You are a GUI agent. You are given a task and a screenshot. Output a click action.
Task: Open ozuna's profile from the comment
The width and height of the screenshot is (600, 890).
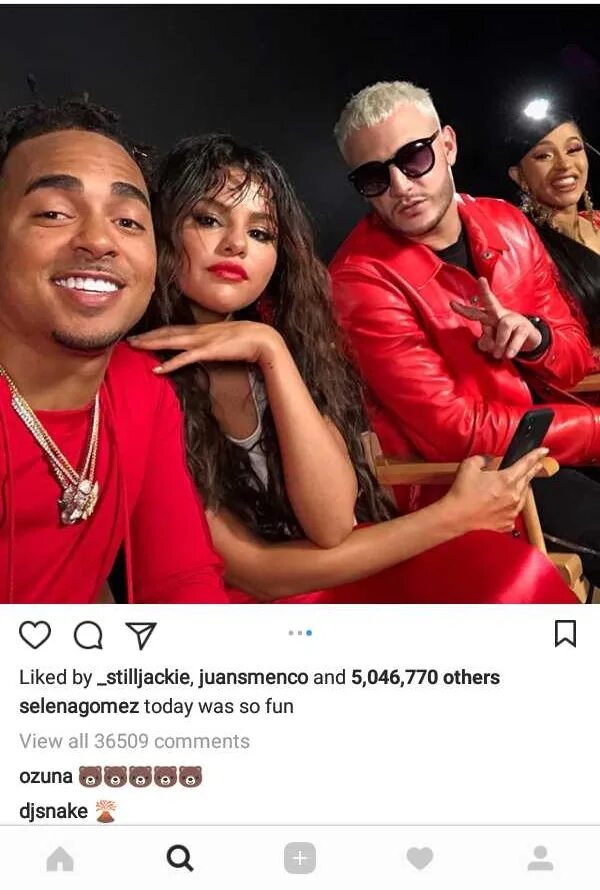tap(46, 776)
